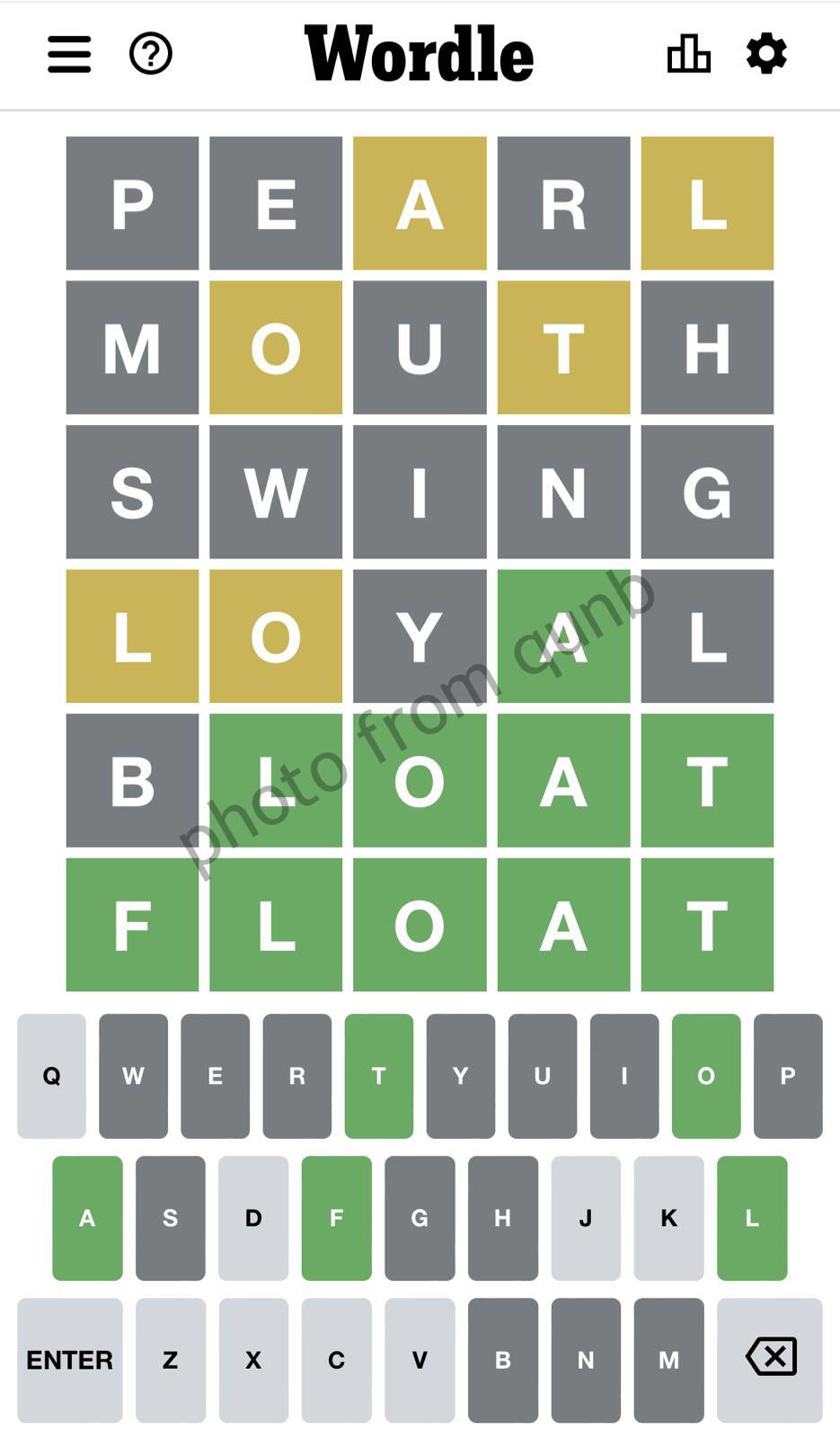Image resolution: width=840 pixels, height=1438 pixels.
Task: View the statistics chart
Action: pyautogui.click(x=689, y=54)
